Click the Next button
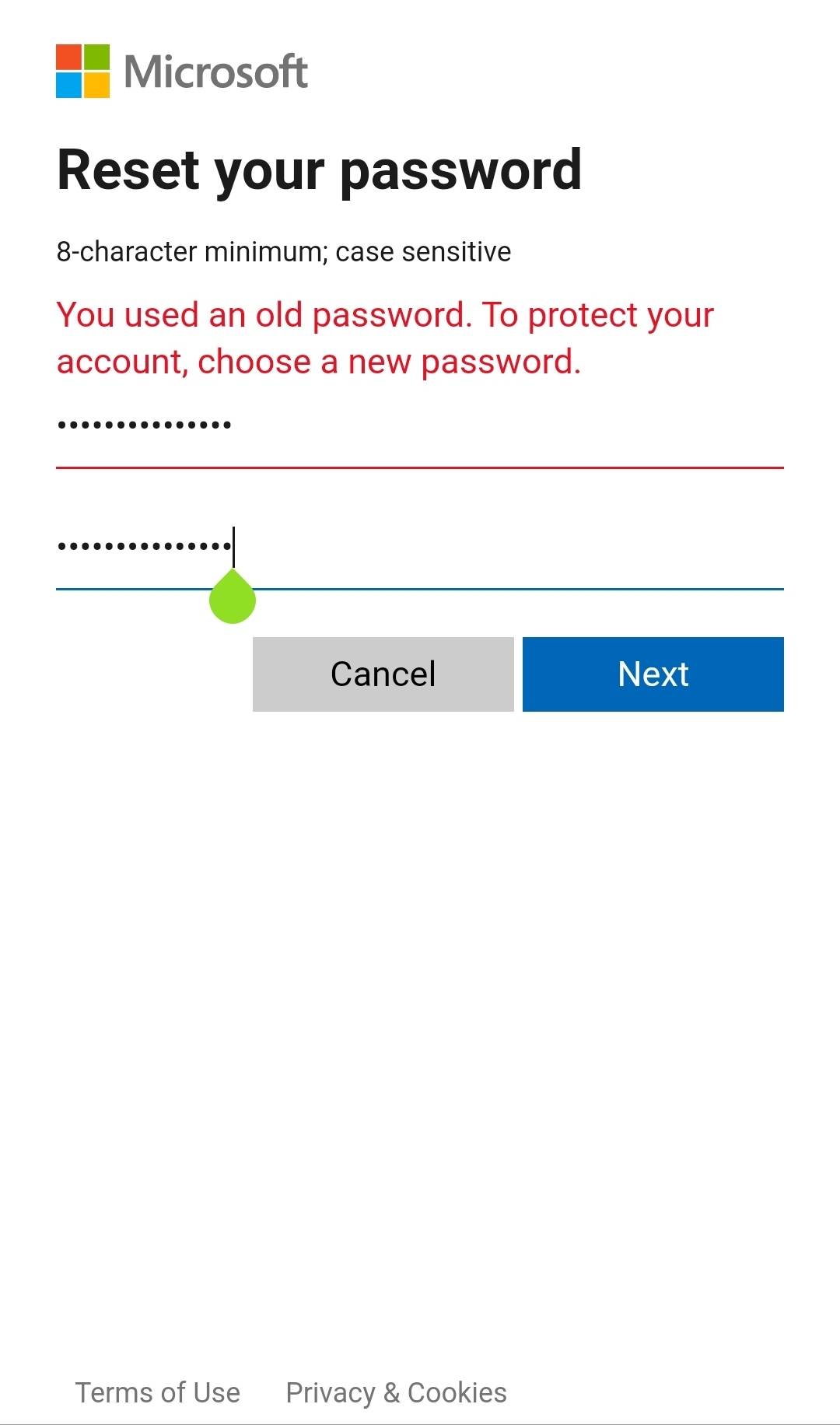 (x=653, y=674)
